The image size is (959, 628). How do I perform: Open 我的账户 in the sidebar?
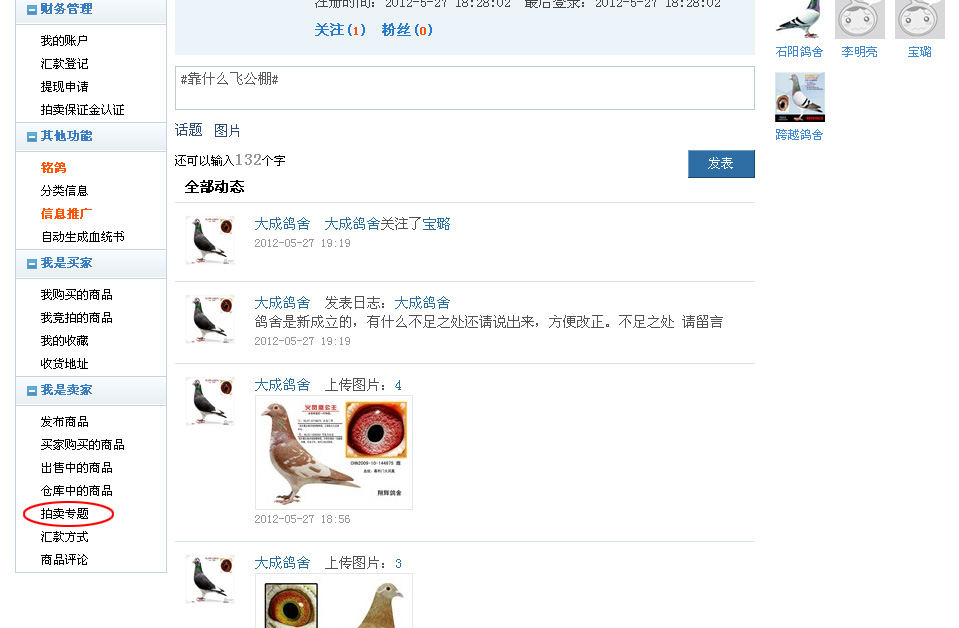64,41
